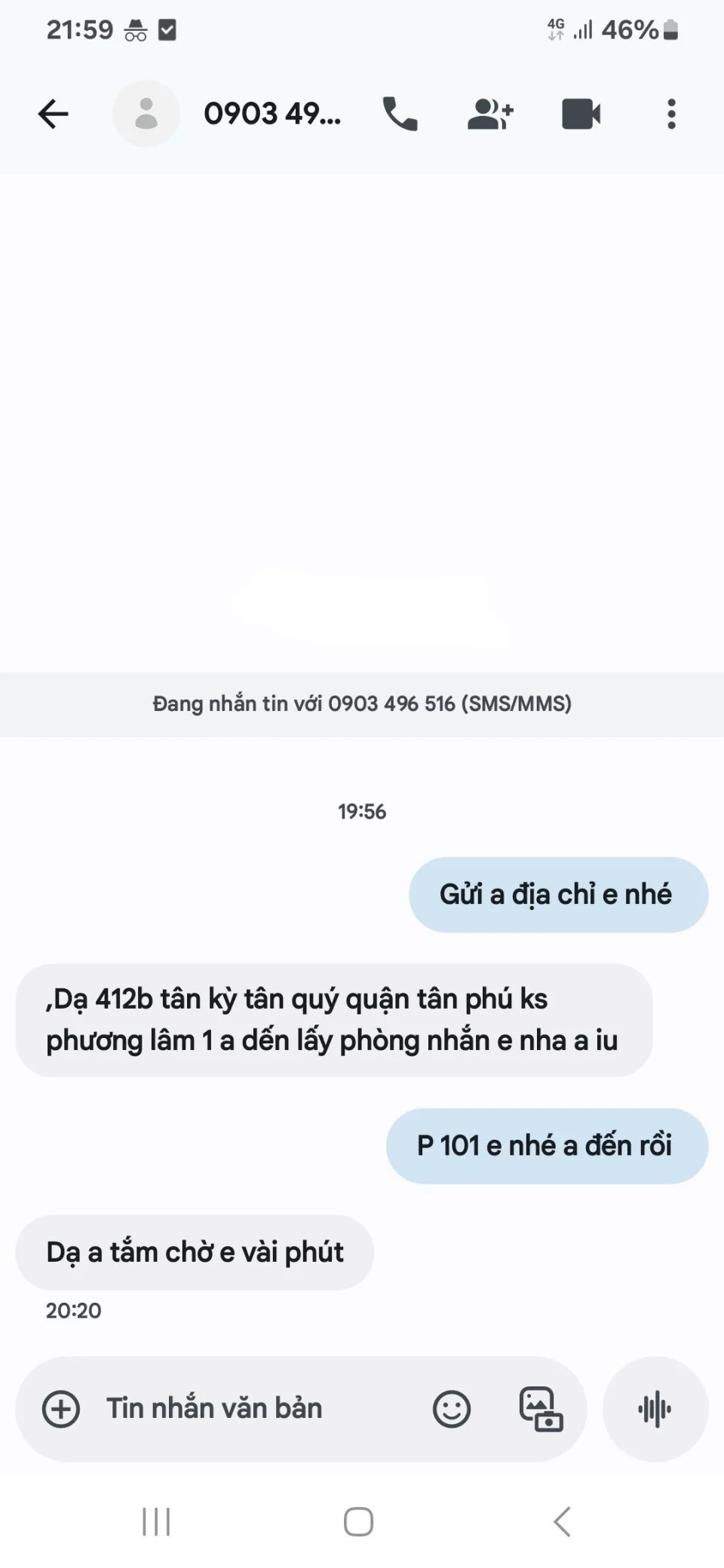Open the overflow menu

(x=671, y=115)
